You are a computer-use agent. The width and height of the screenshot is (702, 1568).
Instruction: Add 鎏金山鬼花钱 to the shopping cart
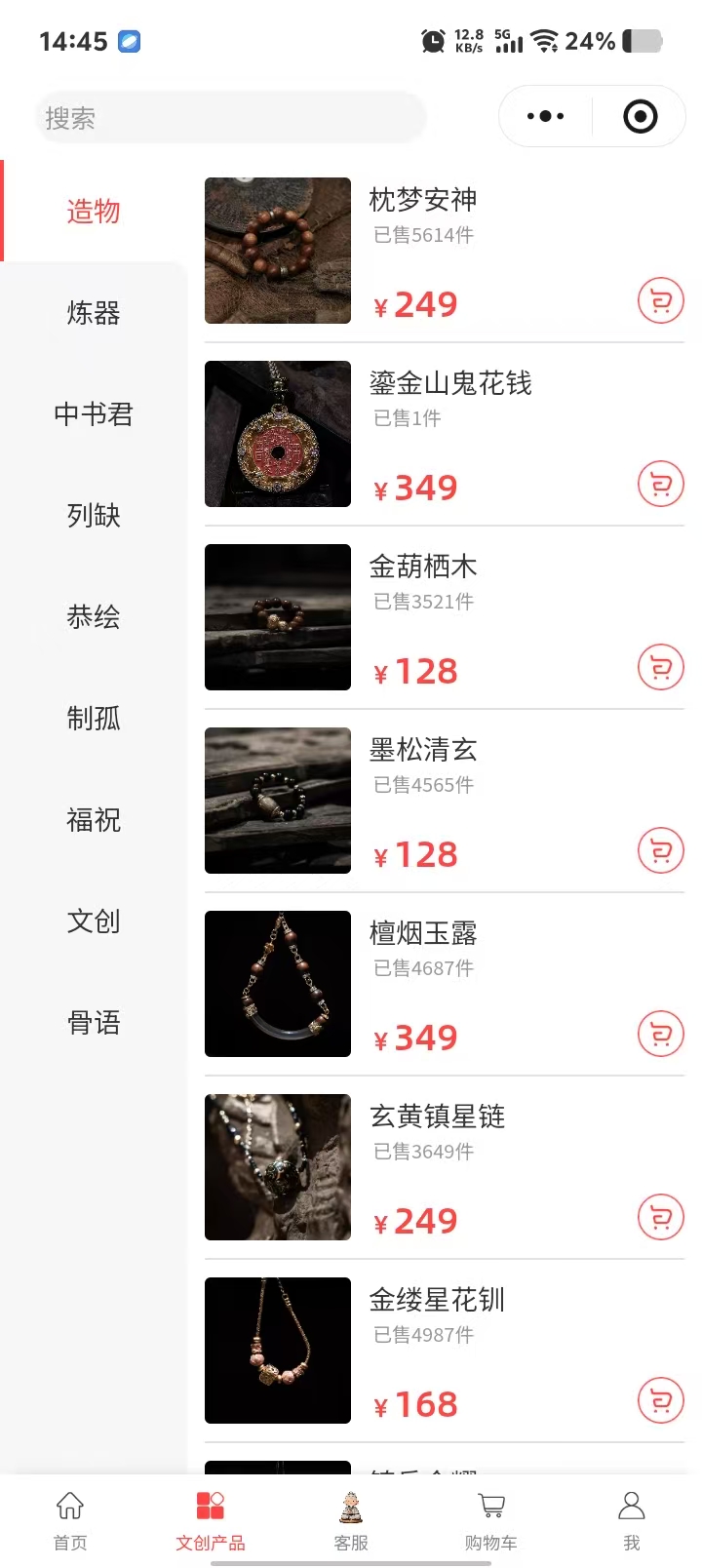pos(660,485)
